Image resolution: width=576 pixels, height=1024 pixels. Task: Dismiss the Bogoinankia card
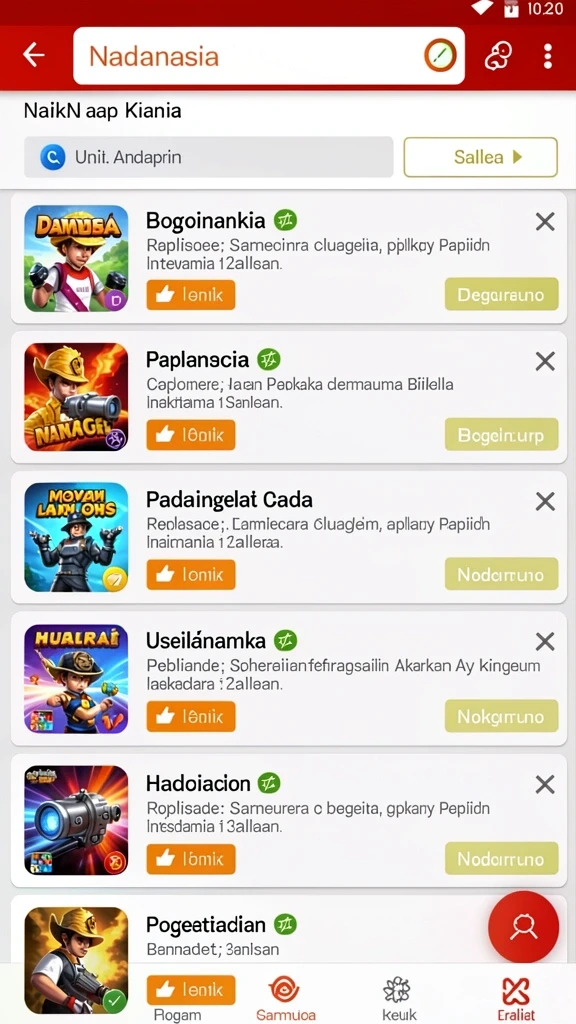tap(545, 222)
